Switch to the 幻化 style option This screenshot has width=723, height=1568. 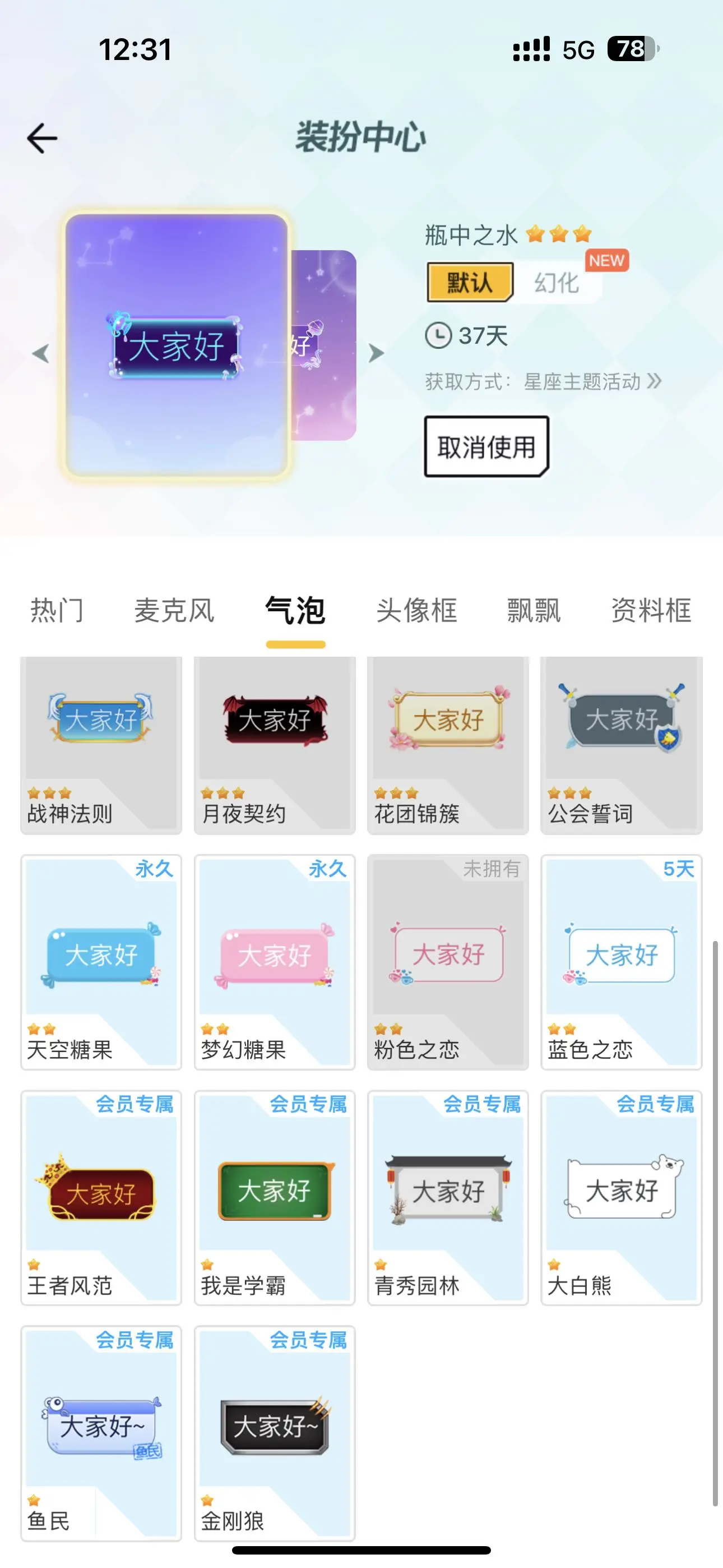coord(557,283)
